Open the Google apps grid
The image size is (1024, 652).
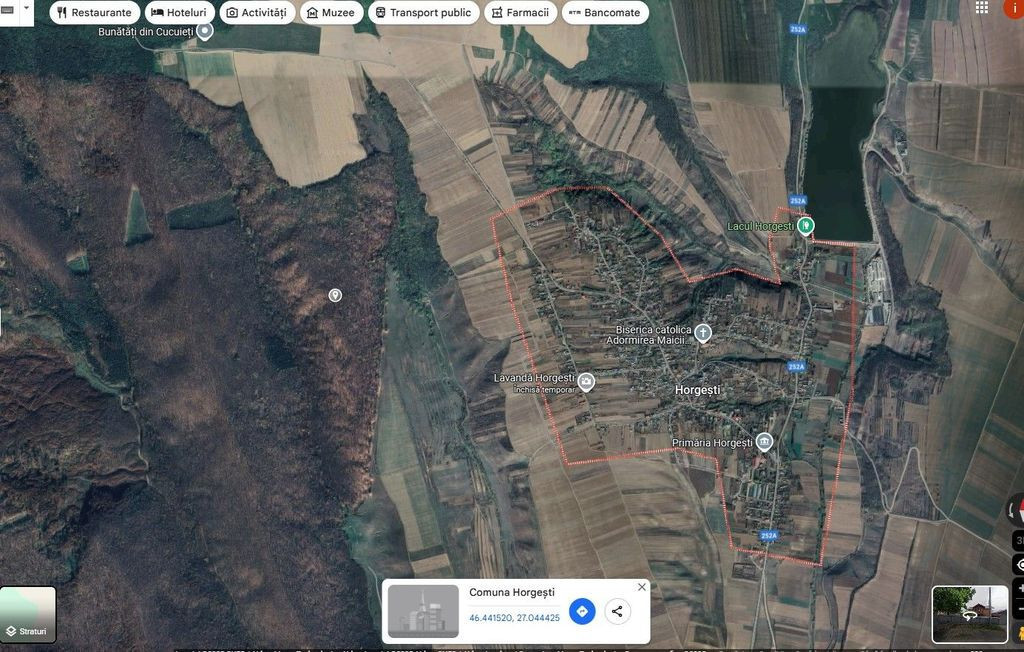tap(982, 8)
